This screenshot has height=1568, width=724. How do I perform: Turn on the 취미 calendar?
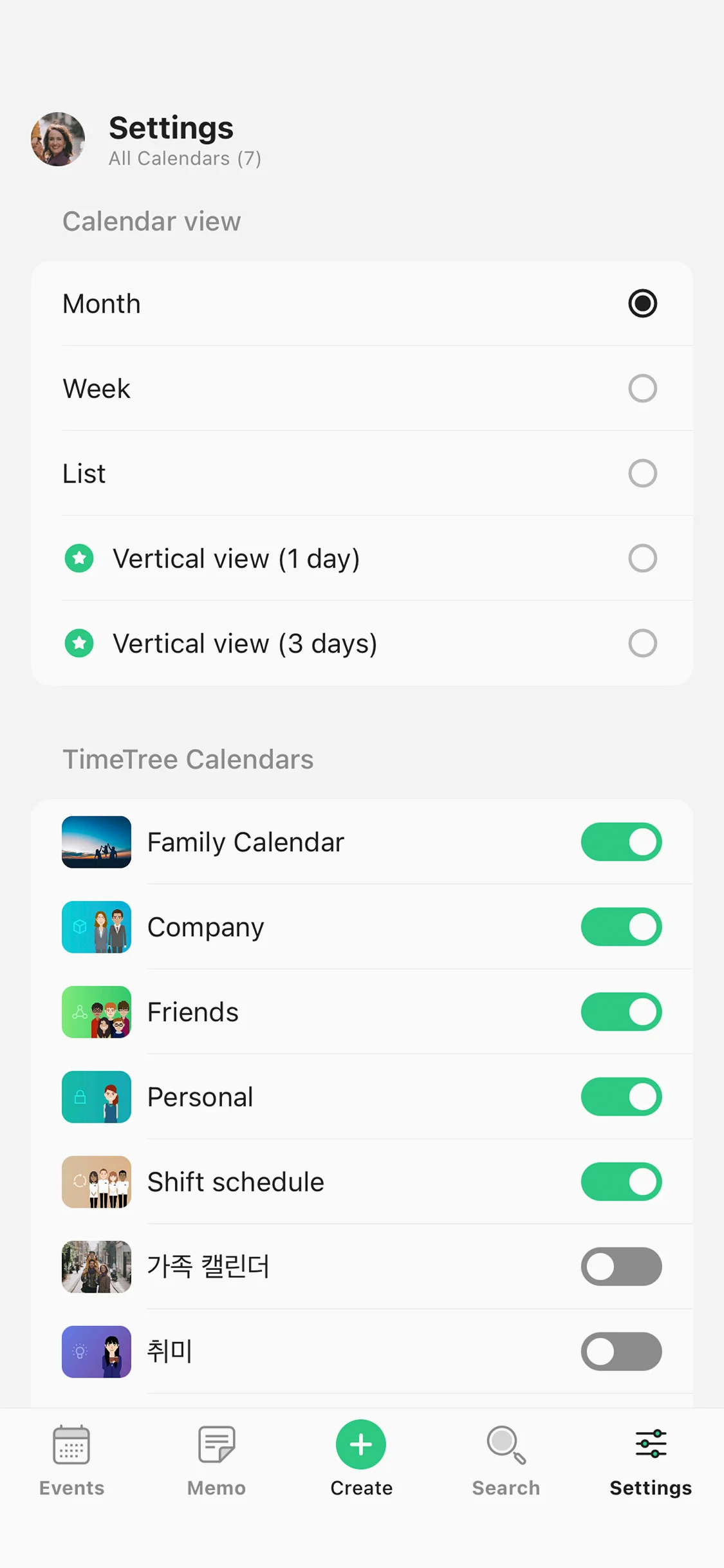[x=621, y=1352]
